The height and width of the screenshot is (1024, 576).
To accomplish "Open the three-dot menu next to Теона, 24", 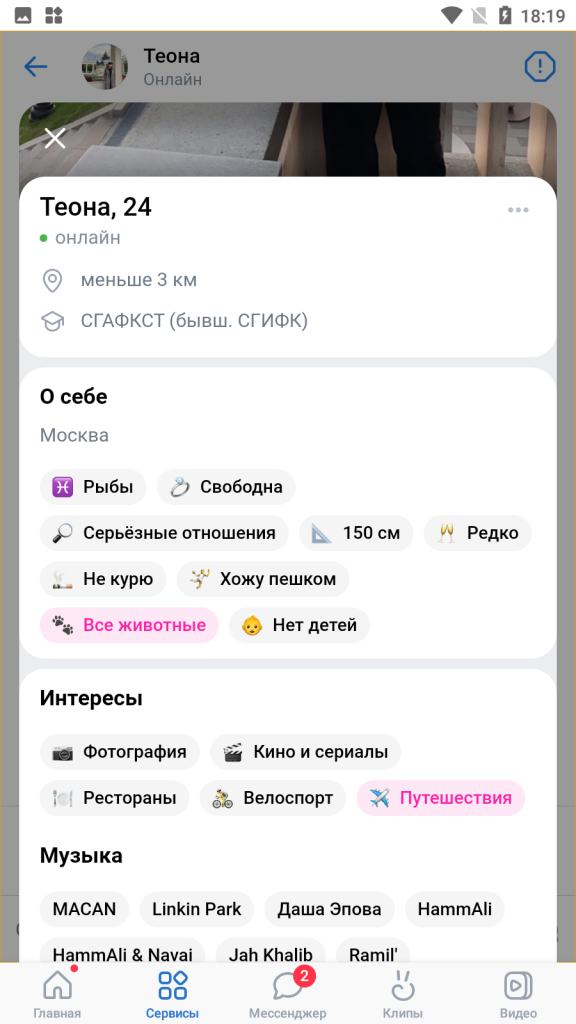I will (518, 210).
